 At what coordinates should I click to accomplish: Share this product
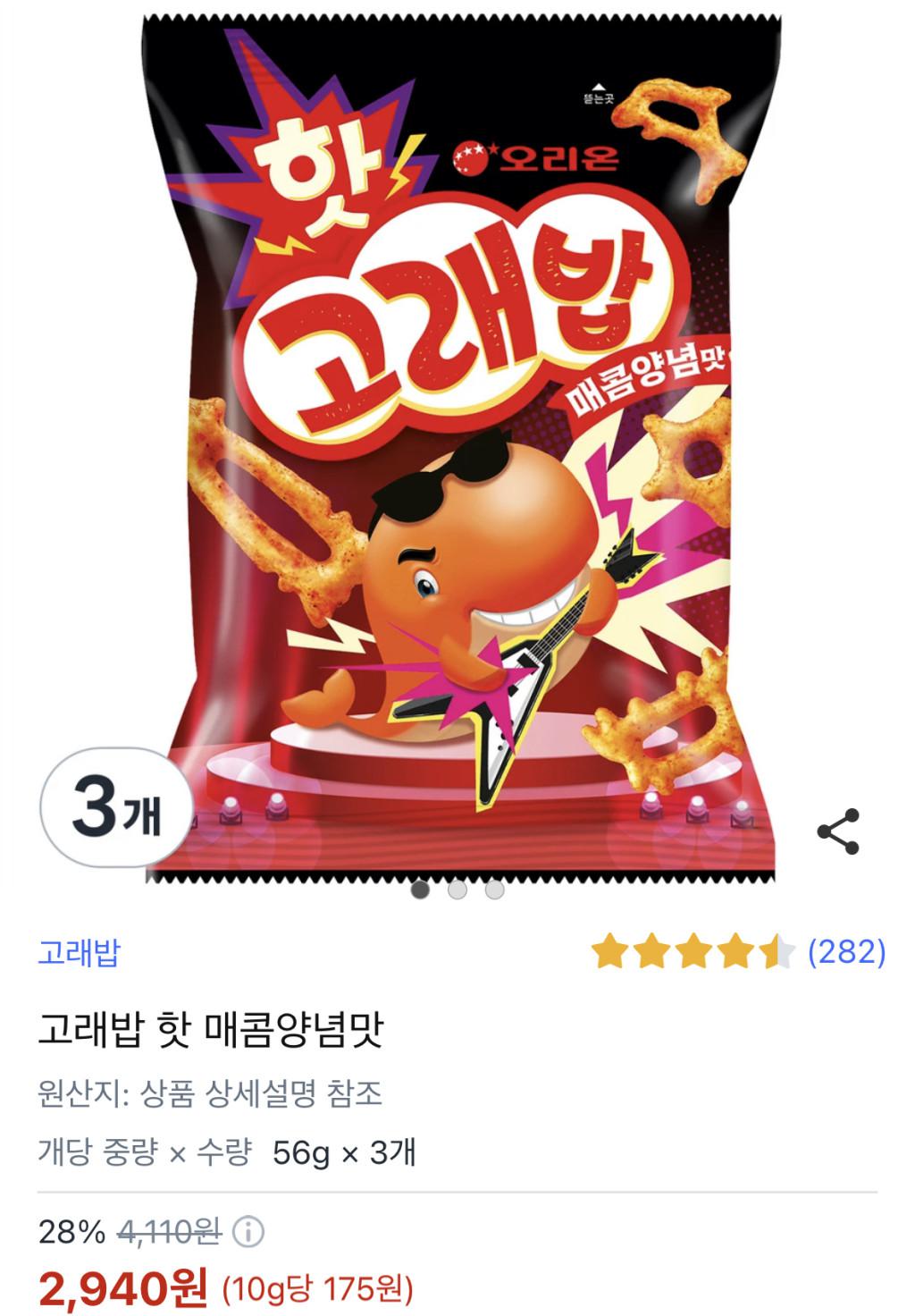click(x=838, y=831)
